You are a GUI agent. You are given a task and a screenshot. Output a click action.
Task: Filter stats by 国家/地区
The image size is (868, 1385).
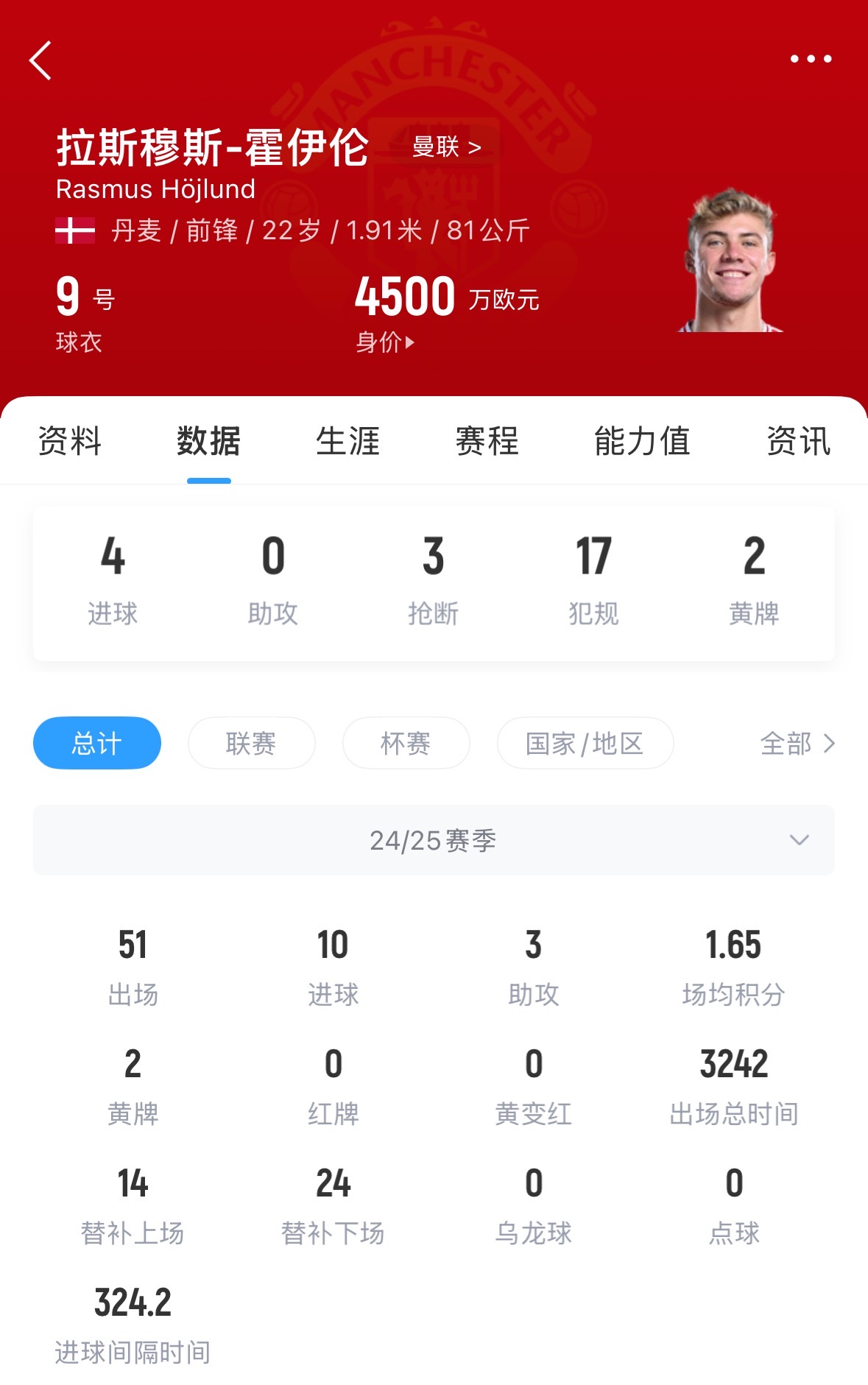585,743
